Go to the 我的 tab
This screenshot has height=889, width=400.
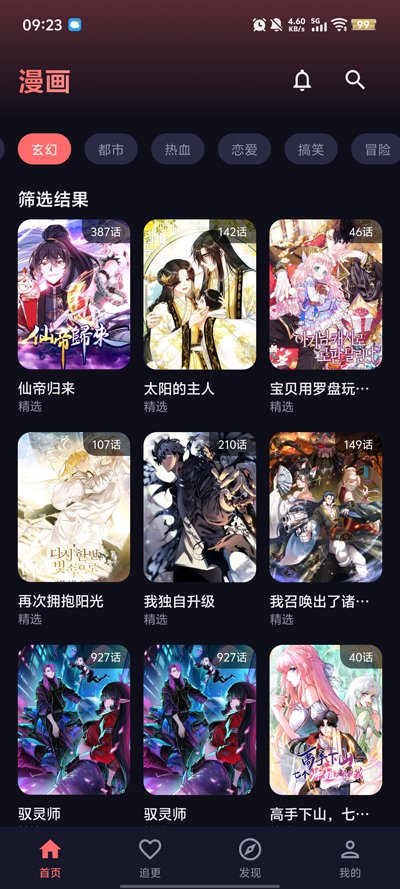pos(350,858)
